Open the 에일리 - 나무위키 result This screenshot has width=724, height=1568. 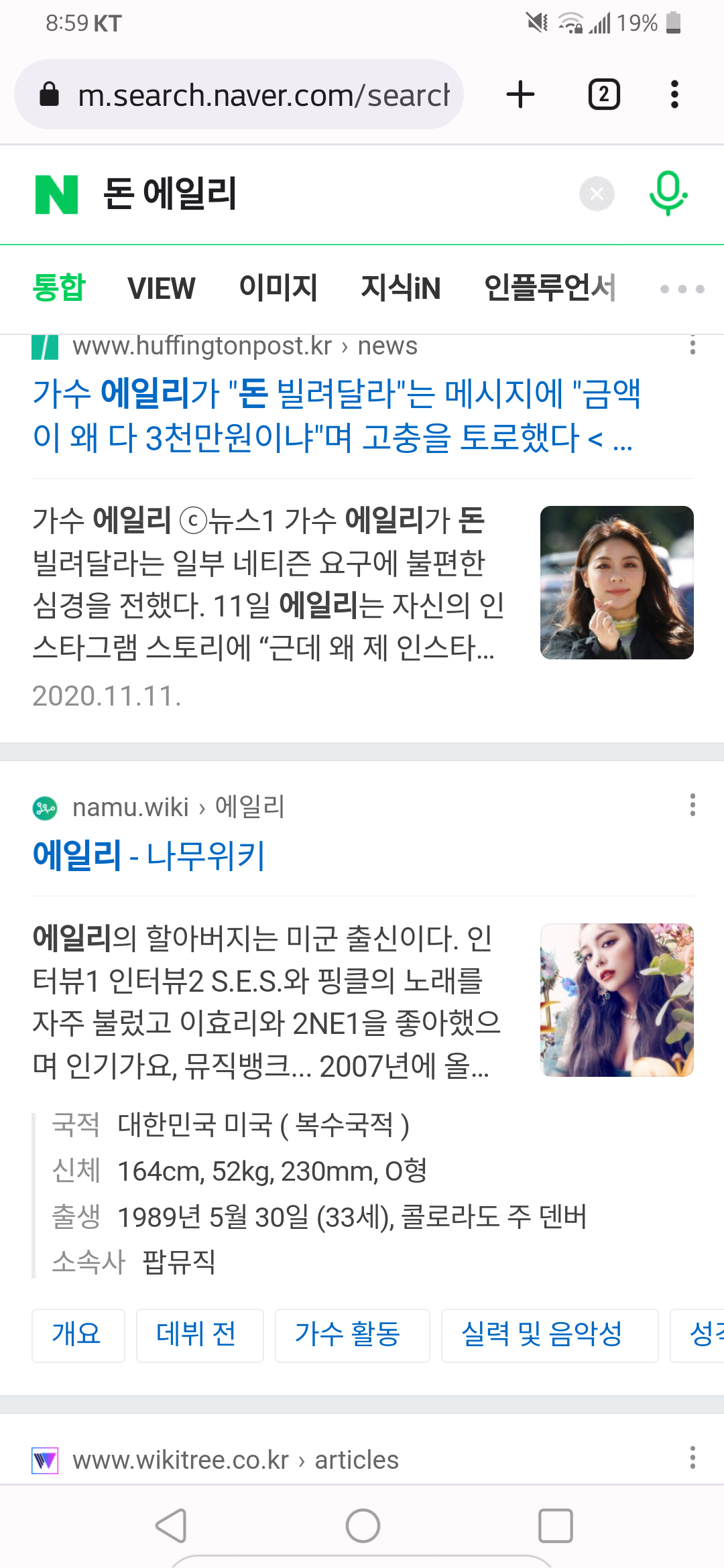[x=149, y=856]
